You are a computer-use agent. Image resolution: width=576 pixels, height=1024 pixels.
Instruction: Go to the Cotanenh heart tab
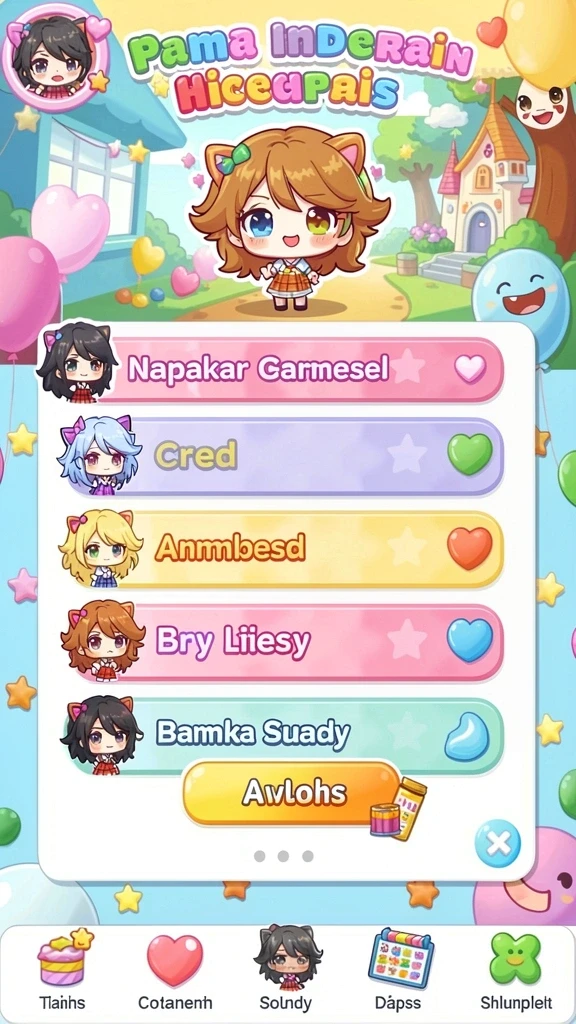pos(175,970)
